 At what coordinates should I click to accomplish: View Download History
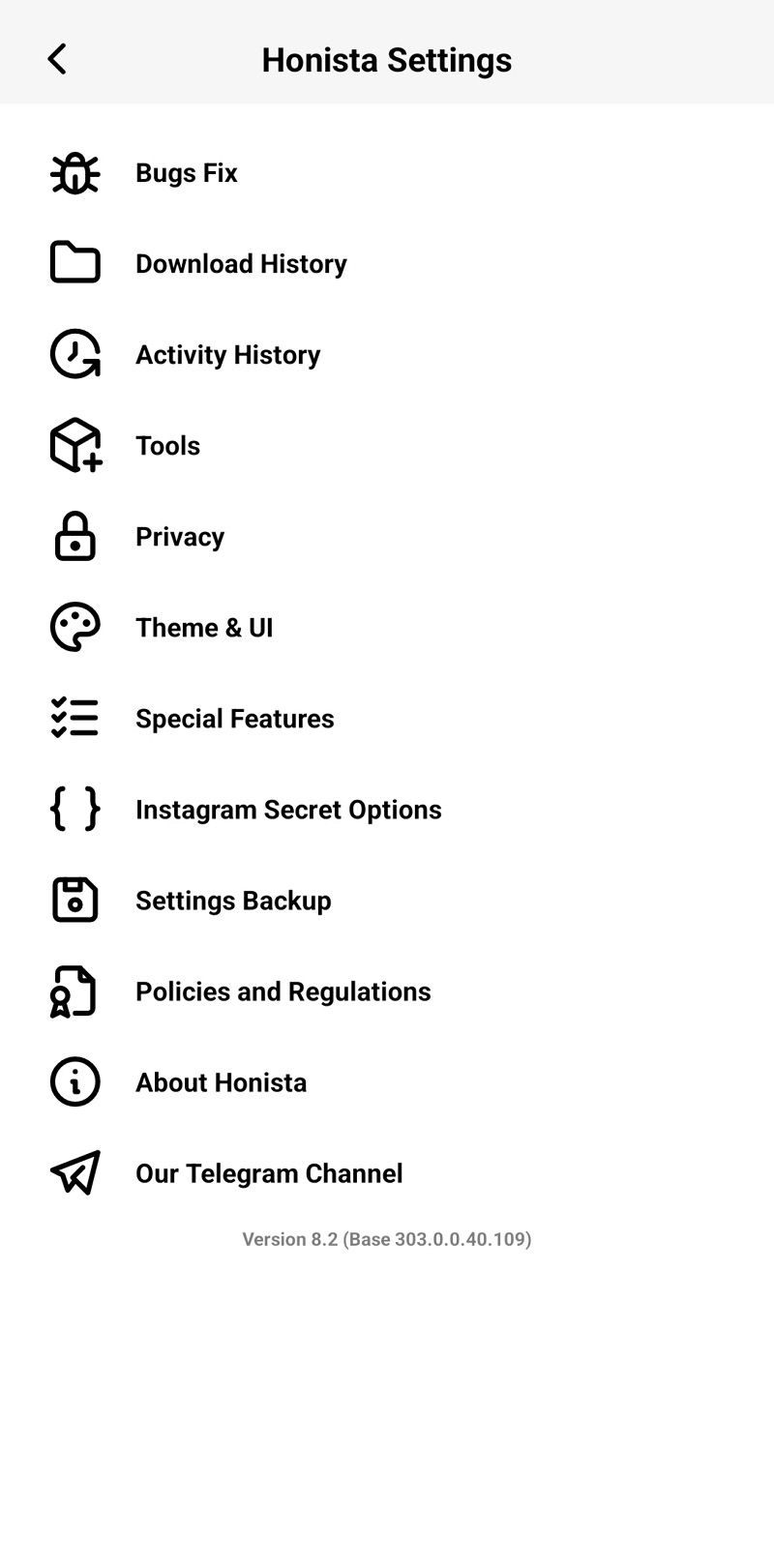click(x=241, y=264)
